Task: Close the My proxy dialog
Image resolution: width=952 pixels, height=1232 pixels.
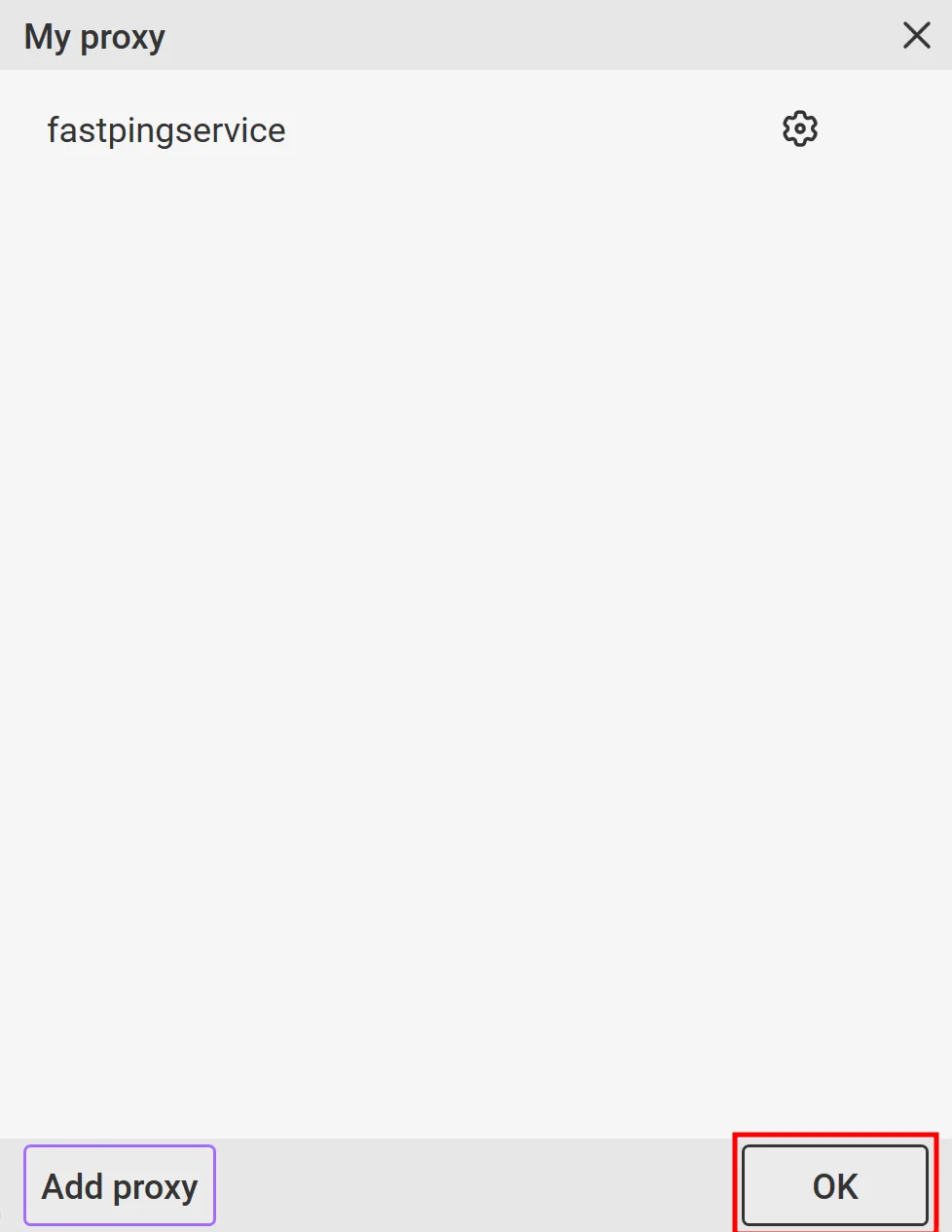Action: click(916, 36)
